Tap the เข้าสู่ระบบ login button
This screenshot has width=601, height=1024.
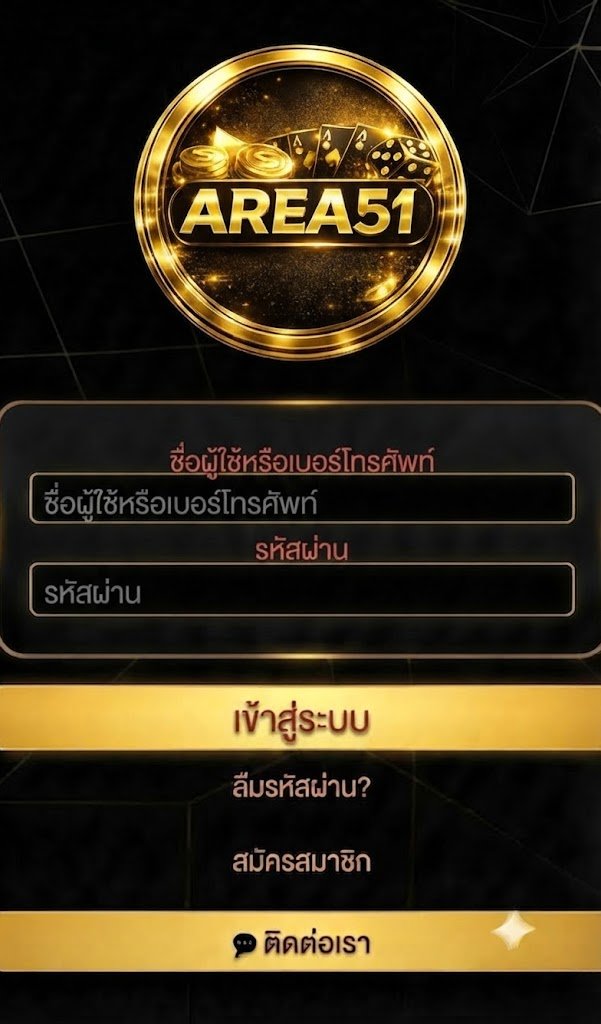(x=300, y=718)
